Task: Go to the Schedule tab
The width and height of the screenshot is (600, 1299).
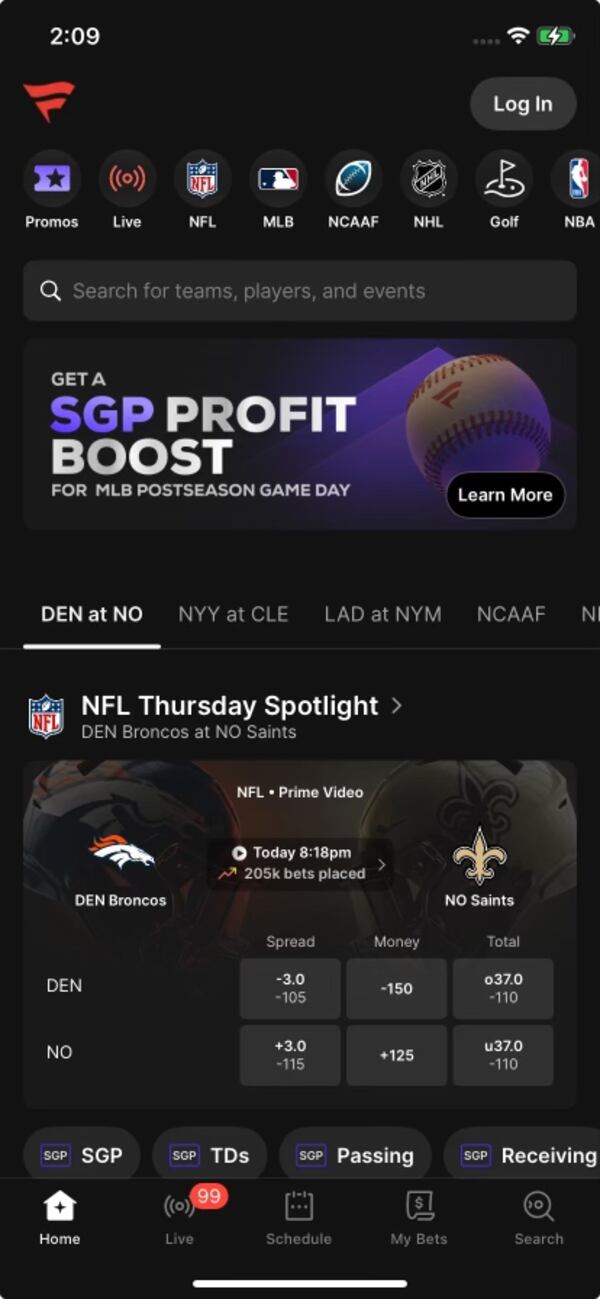Action: (299, 1218)
